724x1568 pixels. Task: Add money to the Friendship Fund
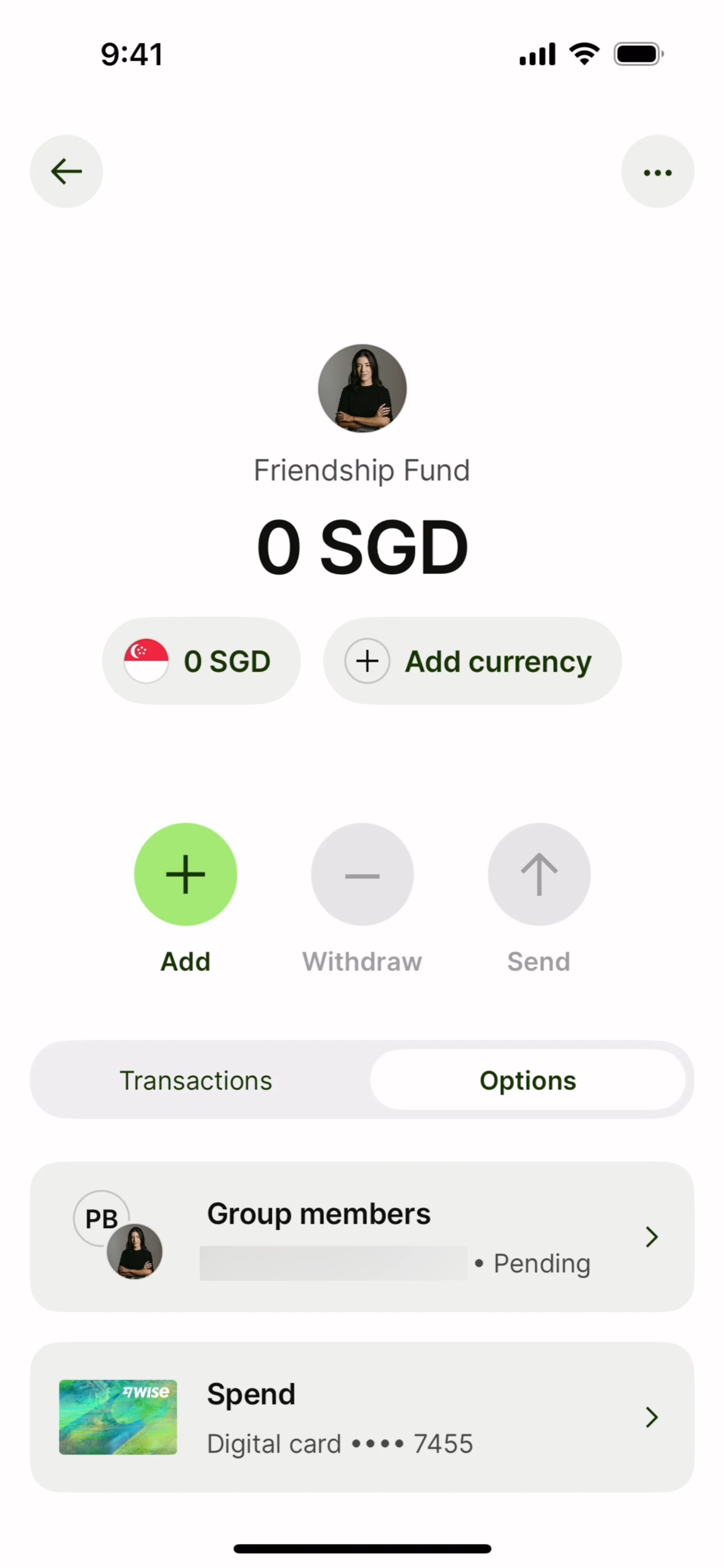[185, 875]
